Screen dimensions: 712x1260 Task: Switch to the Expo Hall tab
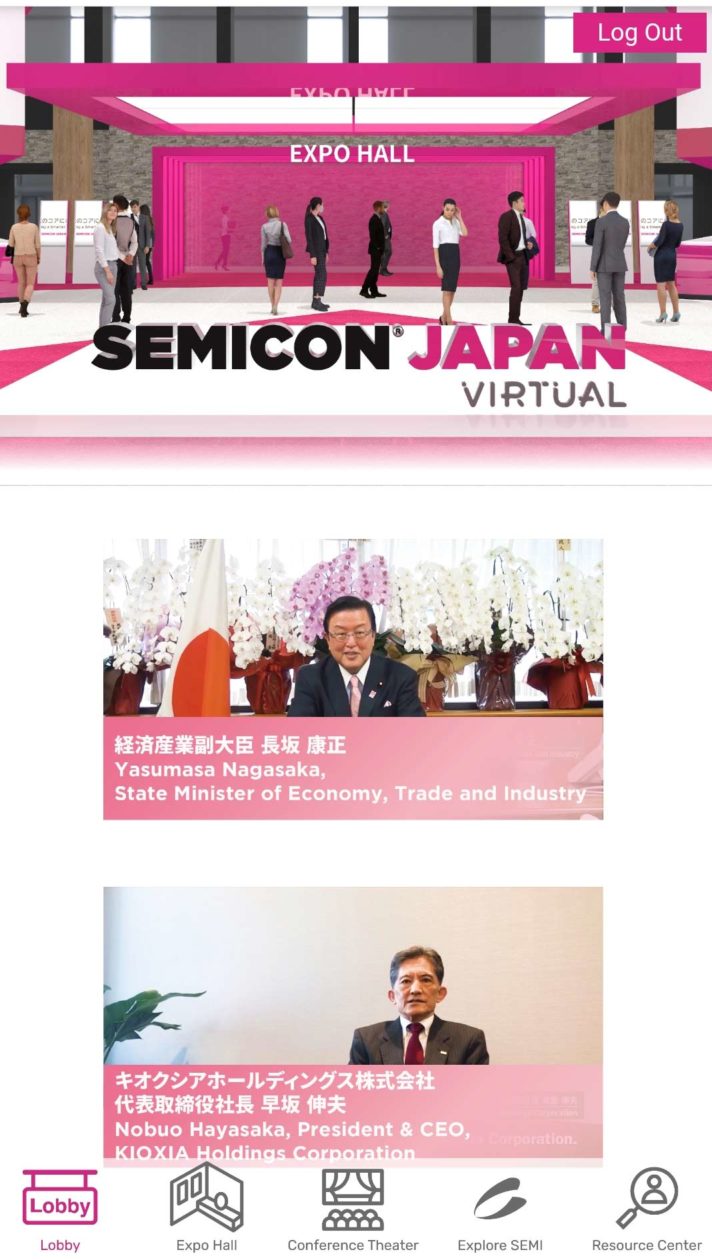coord(207,1211)
